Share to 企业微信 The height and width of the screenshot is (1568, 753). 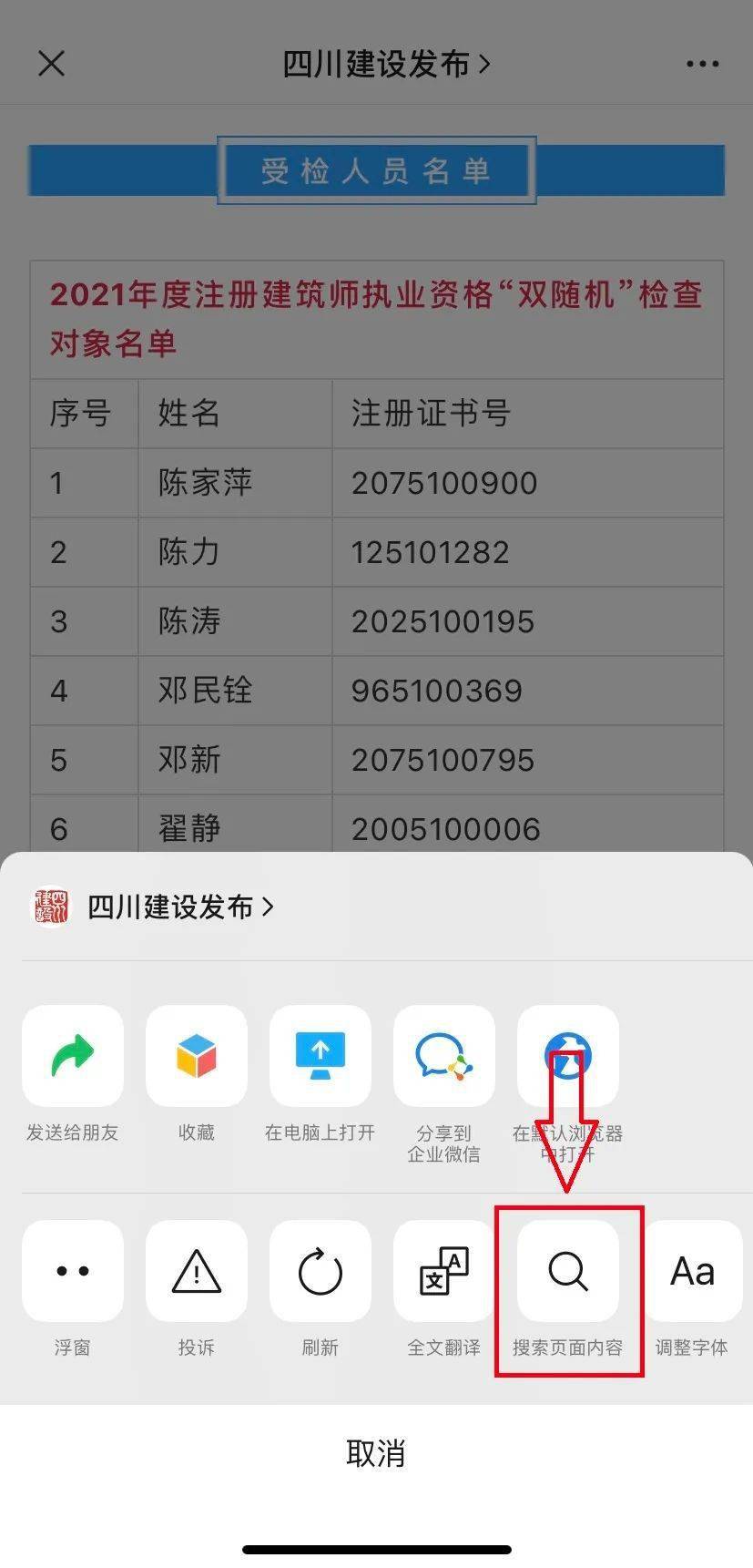tap(444, 1055)
